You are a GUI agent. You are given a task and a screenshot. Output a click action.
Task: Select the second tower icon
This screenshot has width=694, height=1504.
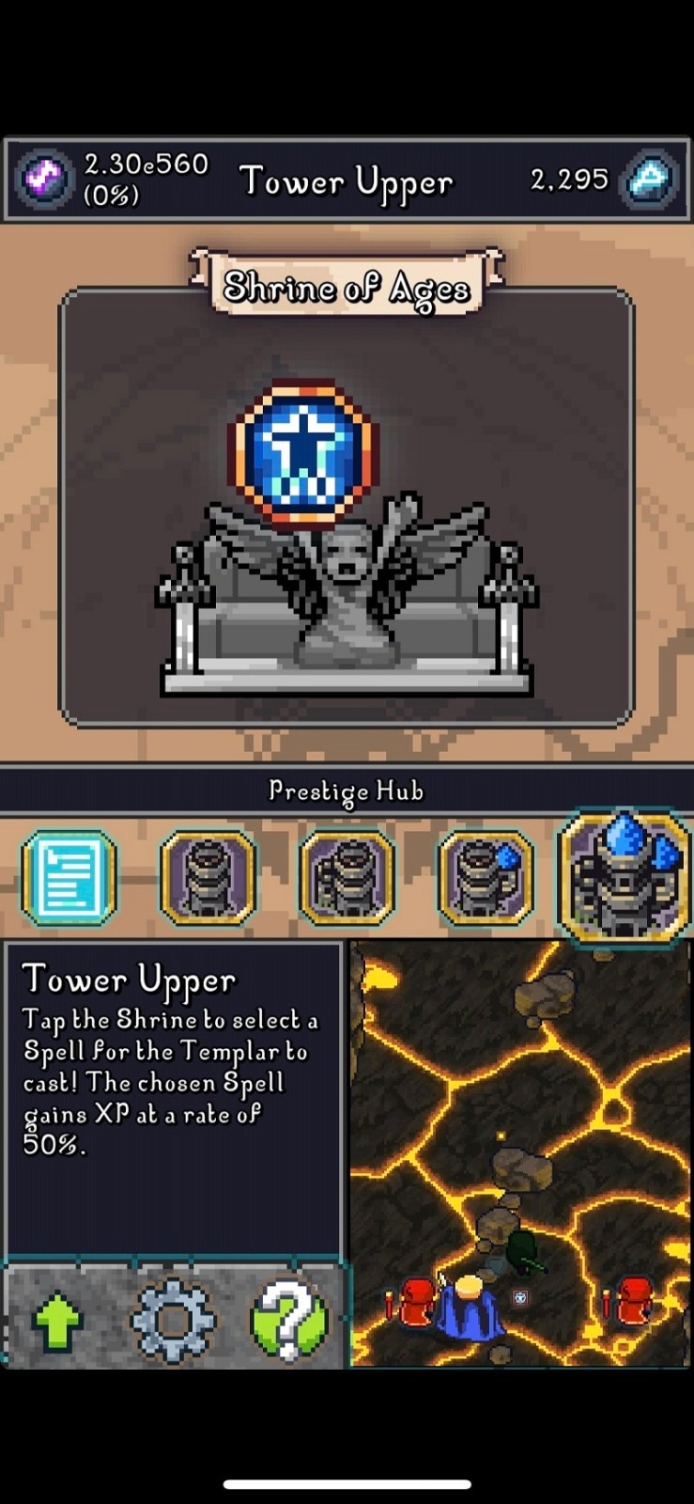[347, 878]
